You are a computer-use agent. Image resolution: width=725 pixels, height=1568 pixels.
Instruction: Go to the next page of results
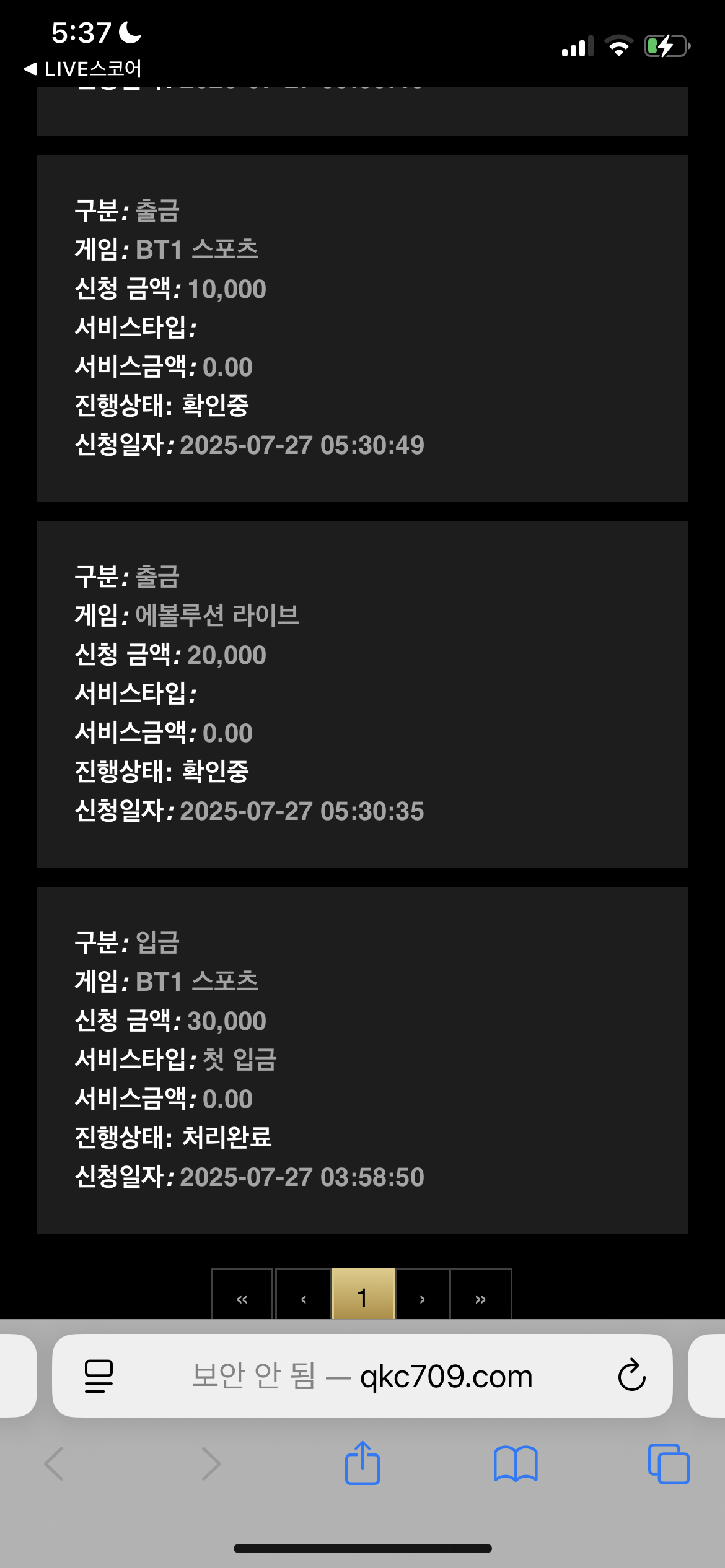tap(423, 1294)
